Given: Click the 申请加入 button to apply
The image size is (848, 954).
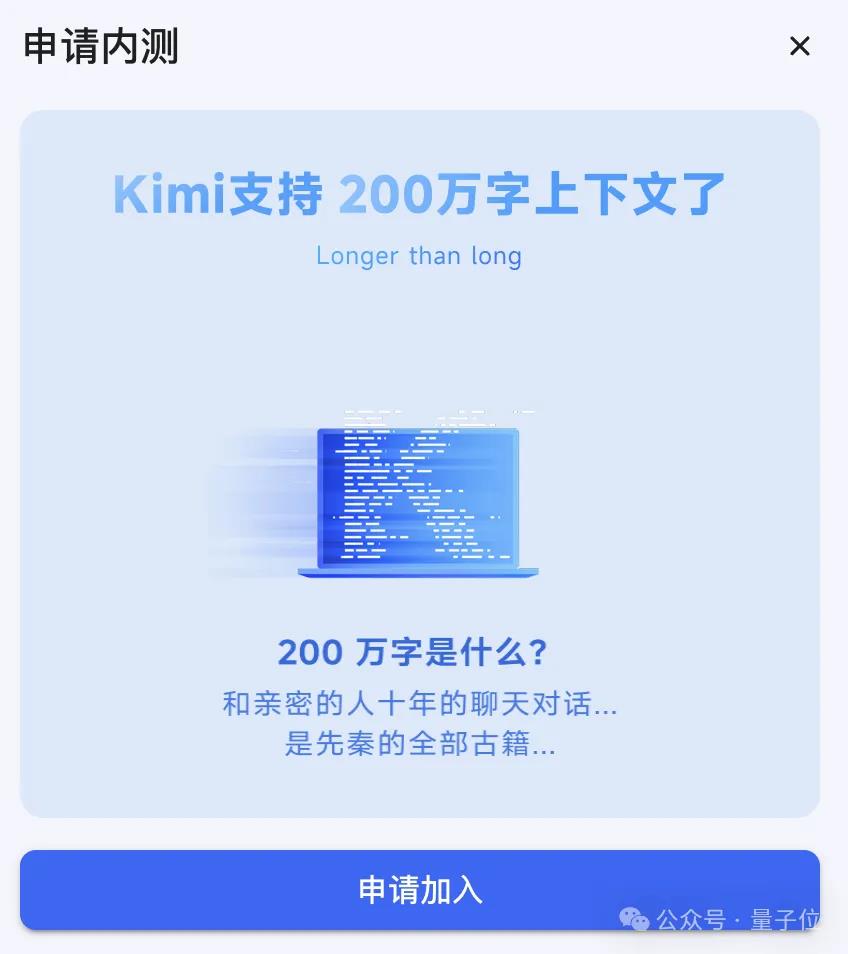Looking at the screenshot, I should click(x=420, y=890).
